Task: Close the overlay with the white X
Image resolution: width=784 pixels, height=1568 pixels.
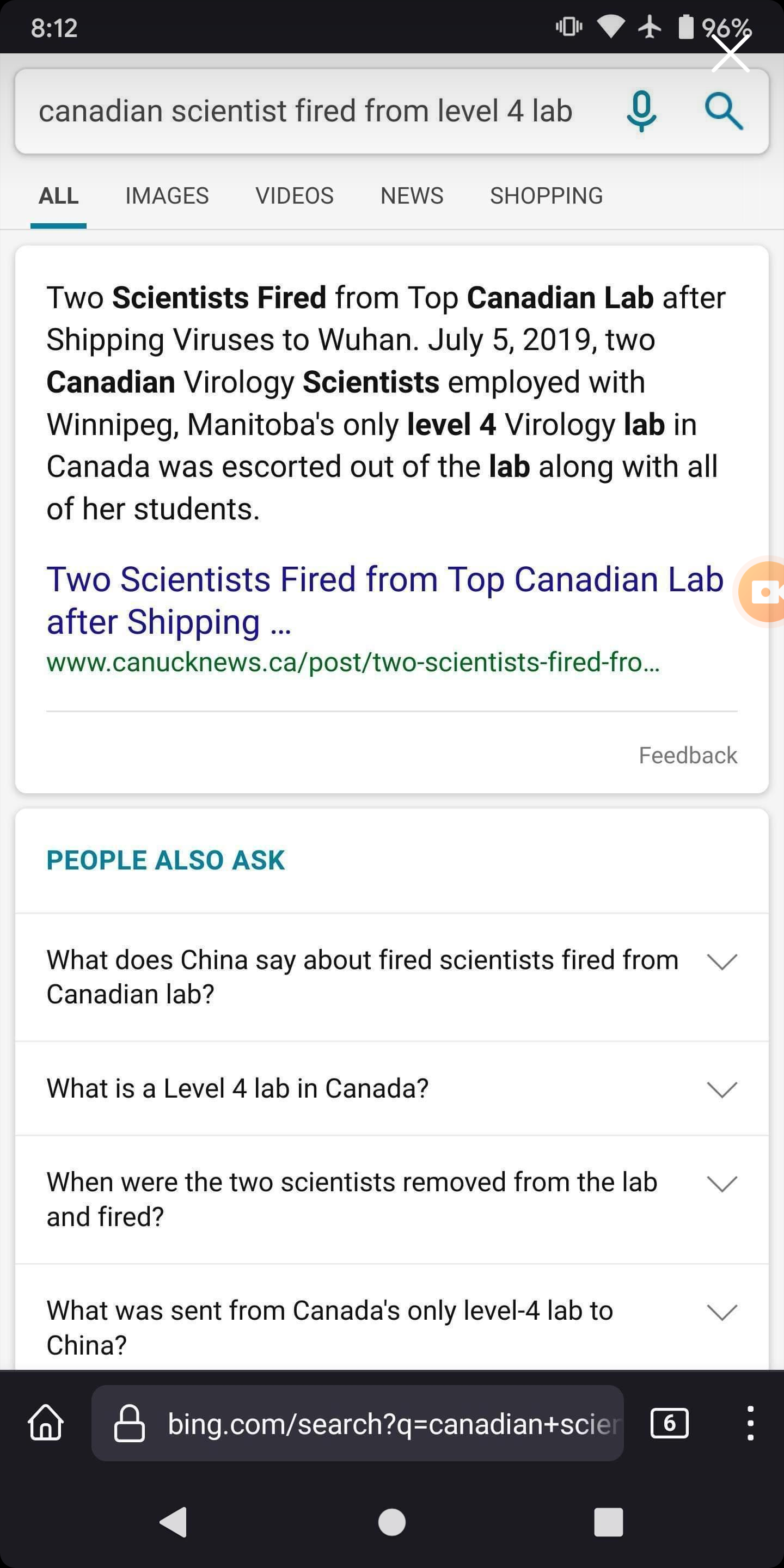Action: pyautogui.click(x=730, y=53)
